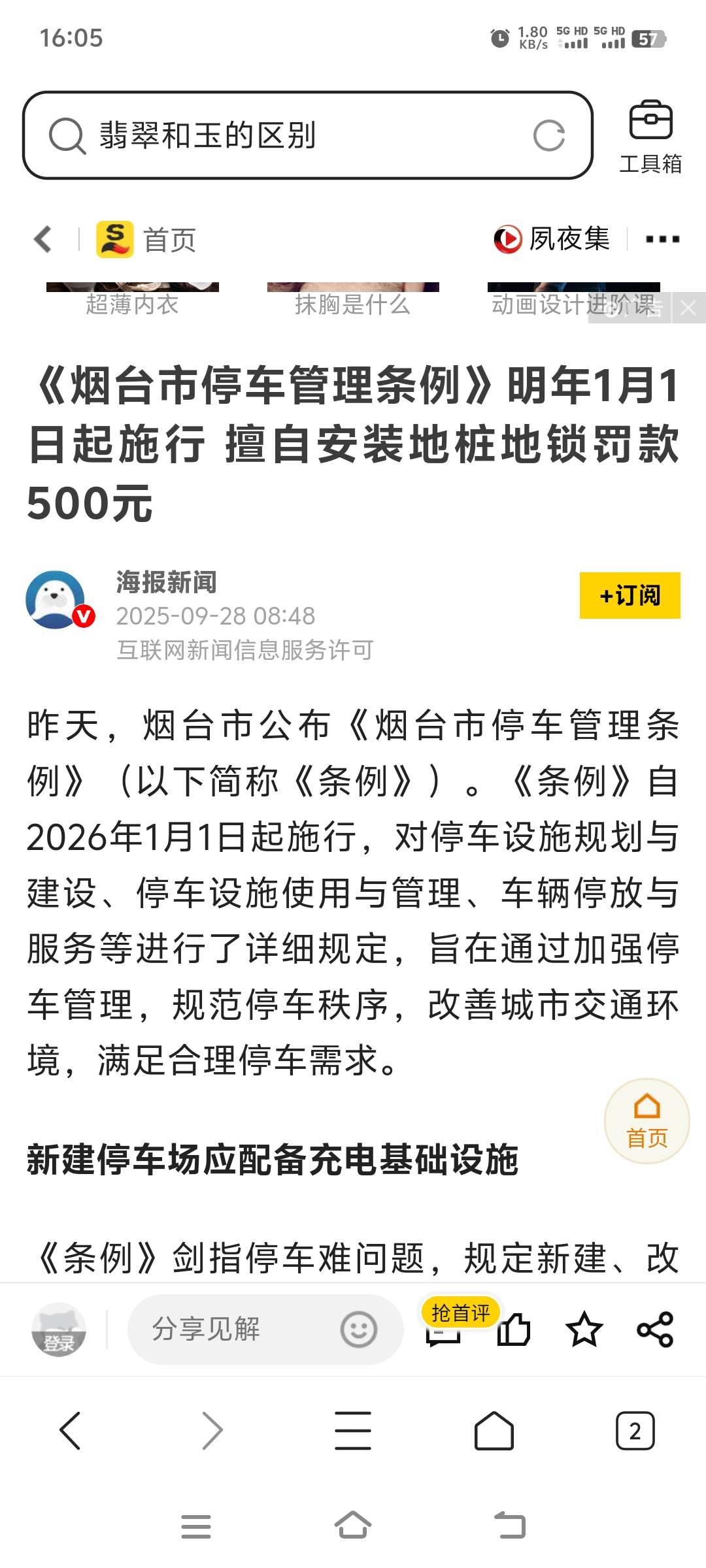Image resolution: width=706 pixels, height=1568 pixels.
Task: Open the Sohu 首页 link
Action: pyautogui.click(x=146, y=239)
